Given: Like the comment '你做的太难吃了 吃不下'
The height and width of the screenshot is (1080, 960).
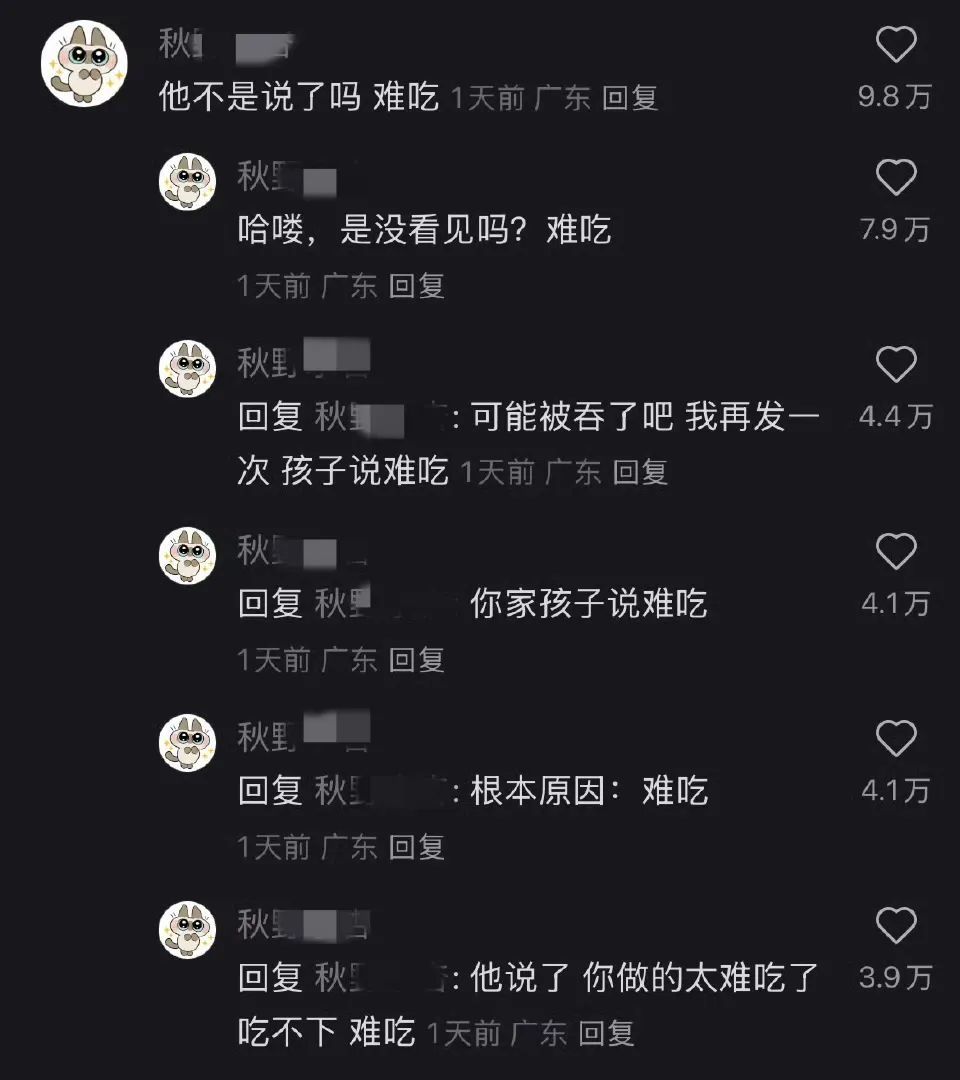Looking at the screenshot, I should (x=895, y=925).
